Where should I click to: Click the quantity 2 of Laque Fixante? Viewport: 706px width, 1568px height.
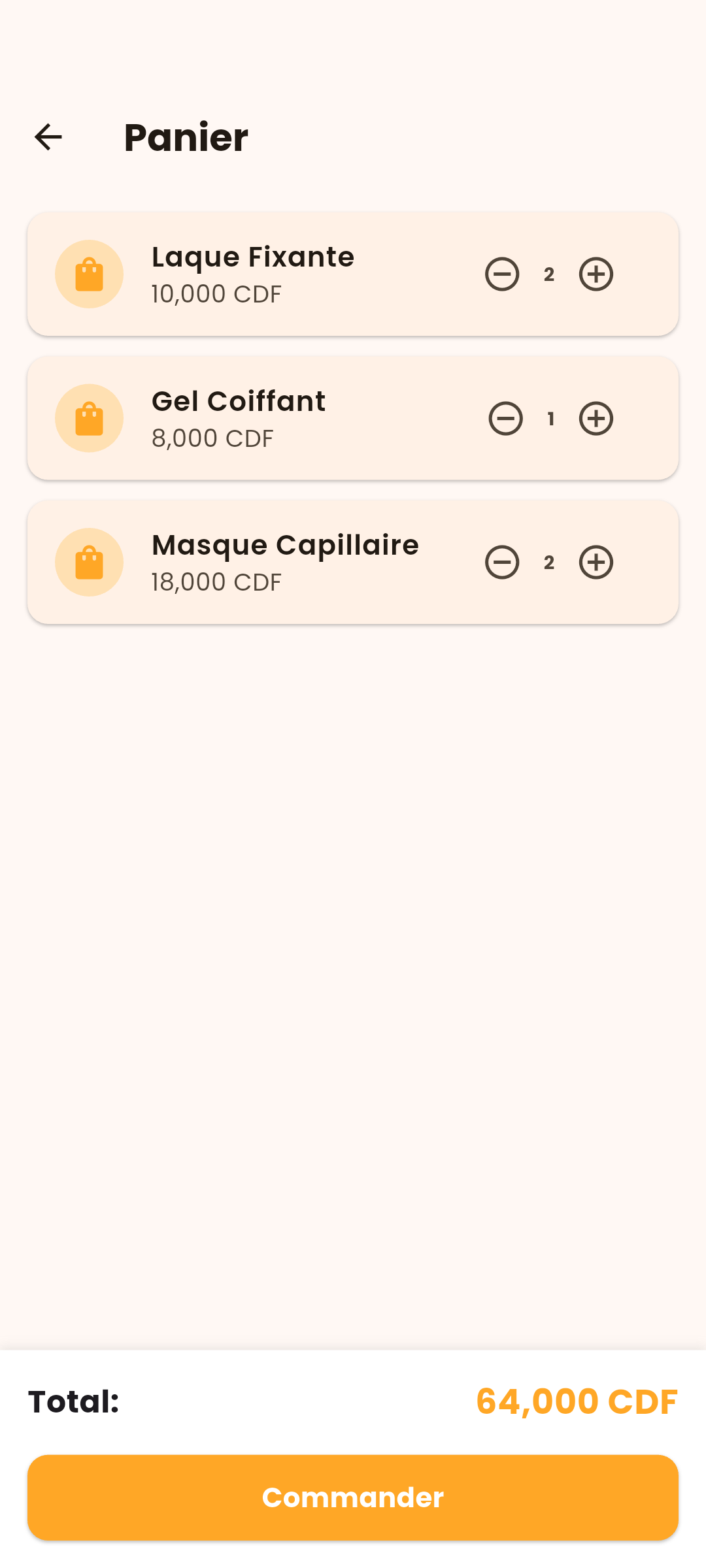[x=549, y=274]
